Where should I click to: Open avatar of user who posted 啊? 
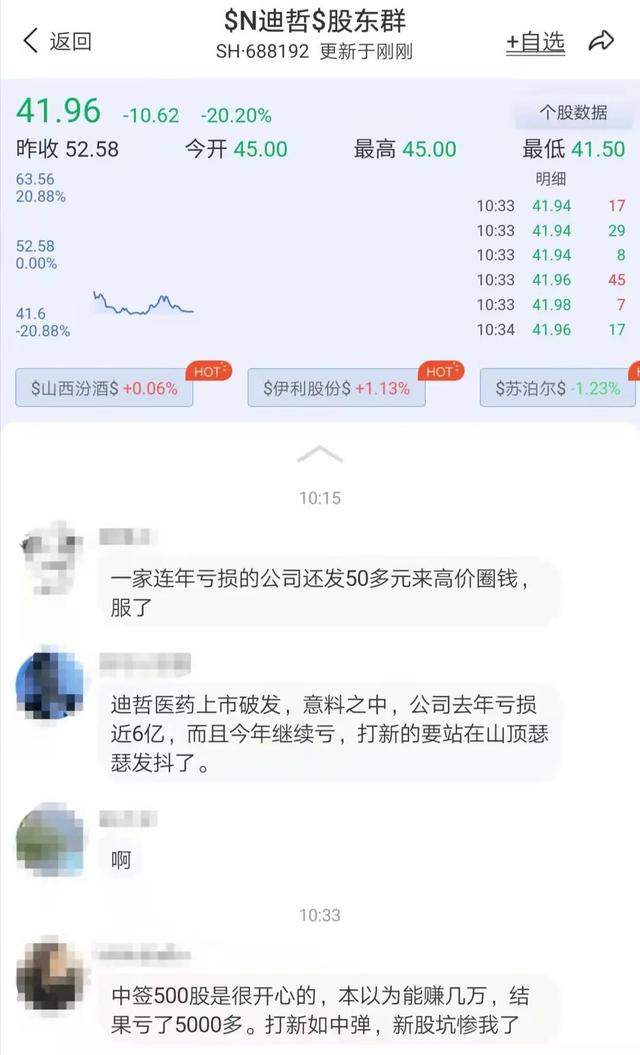(x=50, y=842)
